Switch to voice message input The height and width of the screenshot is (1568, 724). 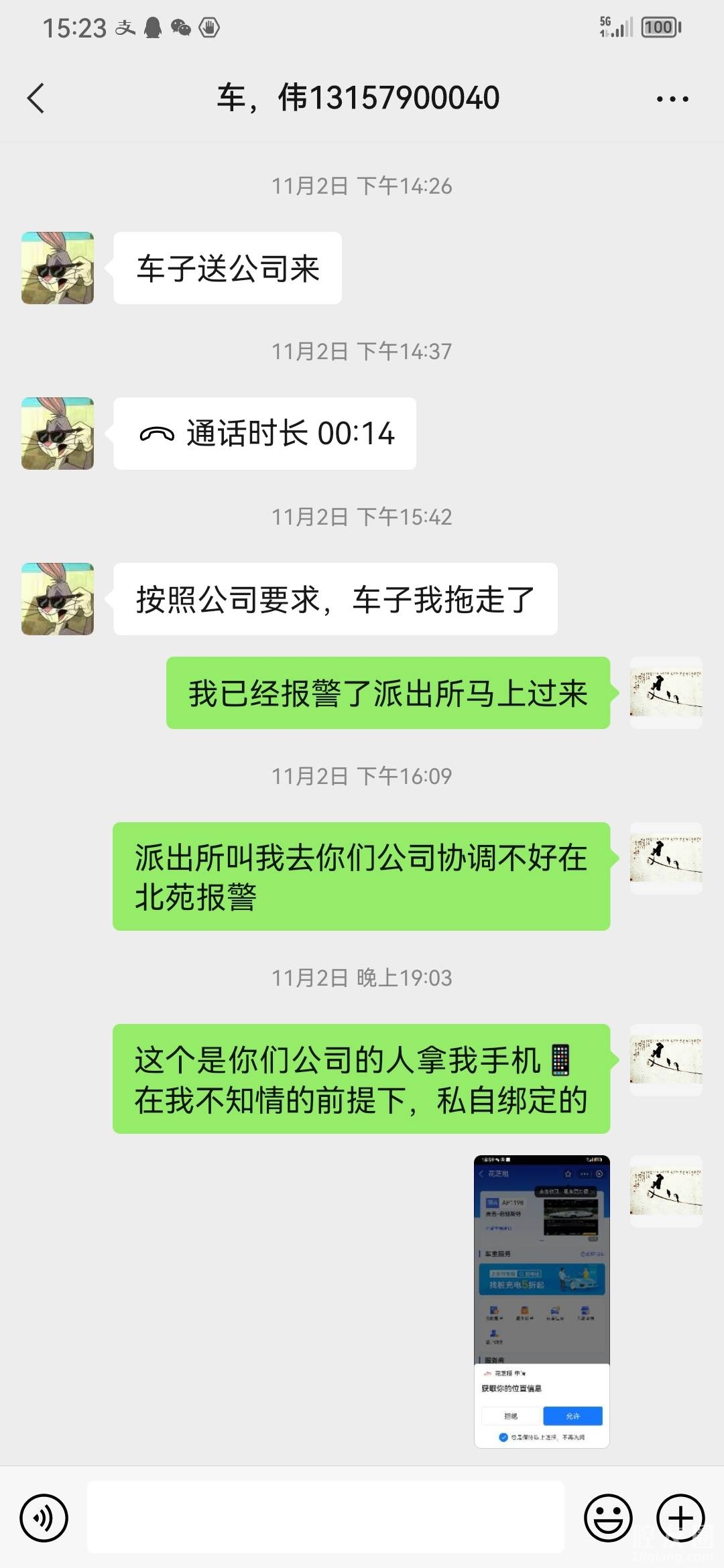[x=44, y=1518]
